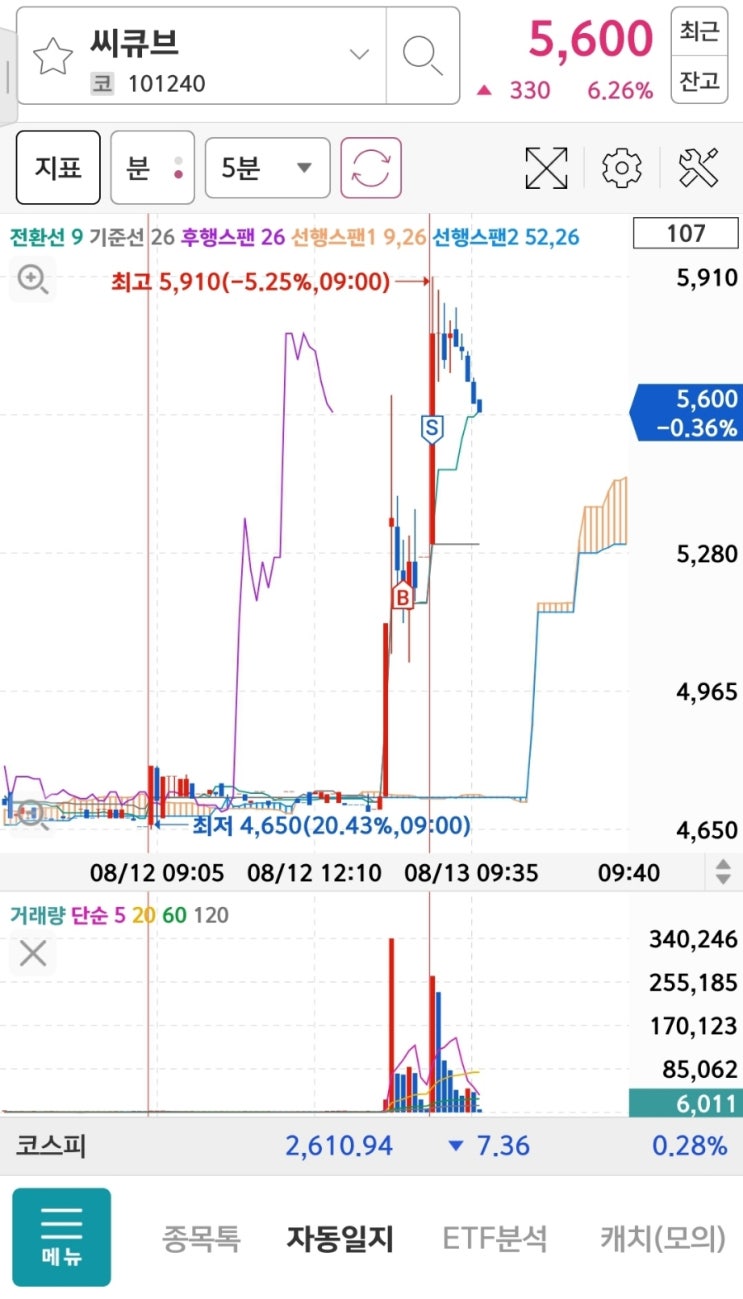The height and width of the screenshot is (1299, 743).
Task: Close the volume chart panel
Action: coord(33,953)
